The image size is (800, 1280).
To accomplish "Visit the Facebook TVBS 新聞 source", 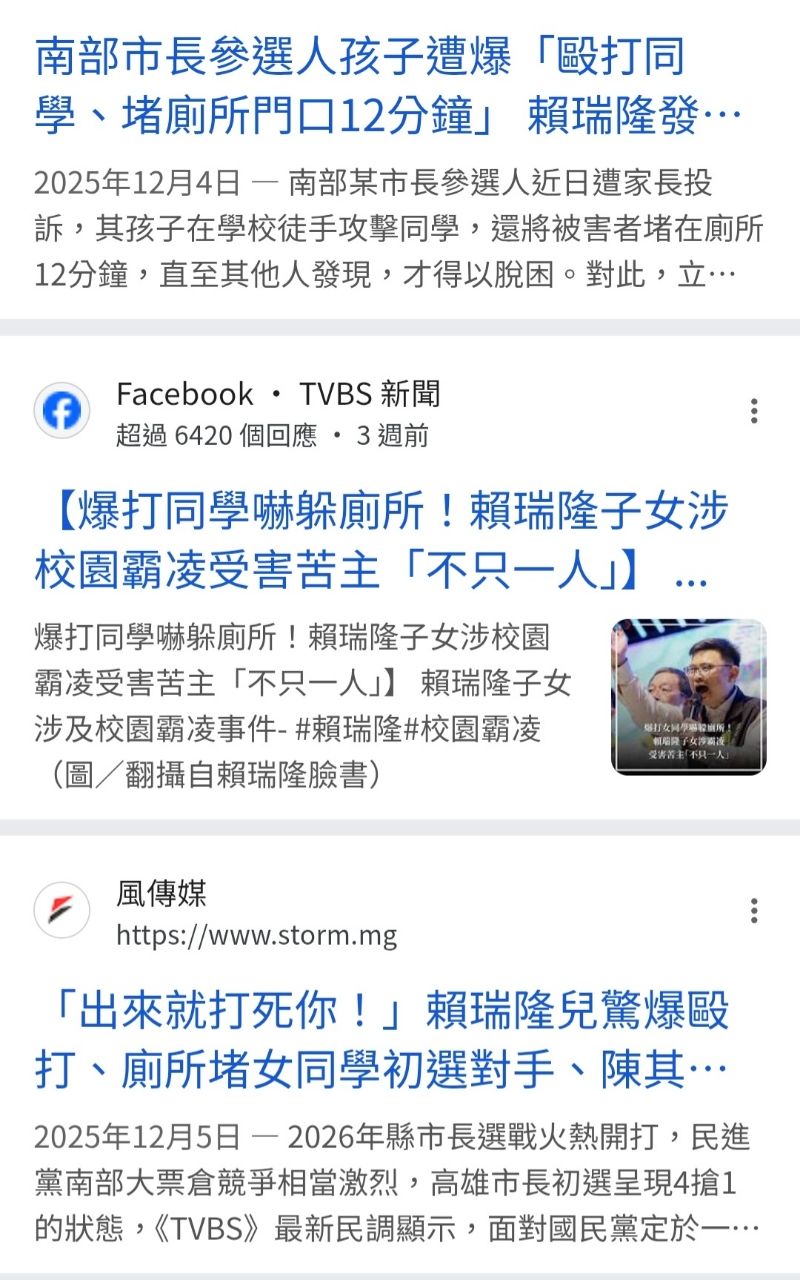I will (277, 395).
